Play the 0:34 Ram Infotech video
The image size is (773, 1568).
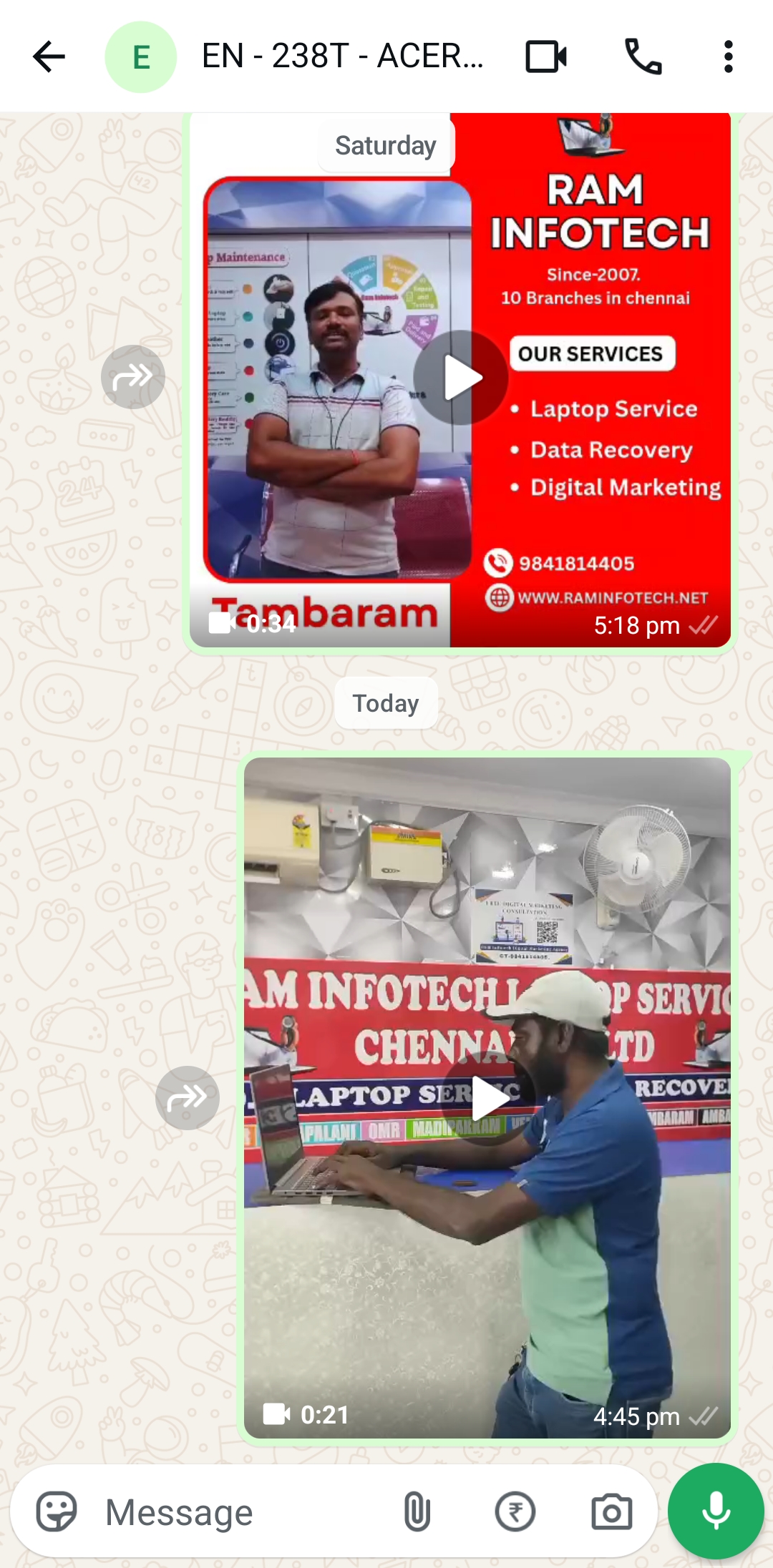[460, 378]
